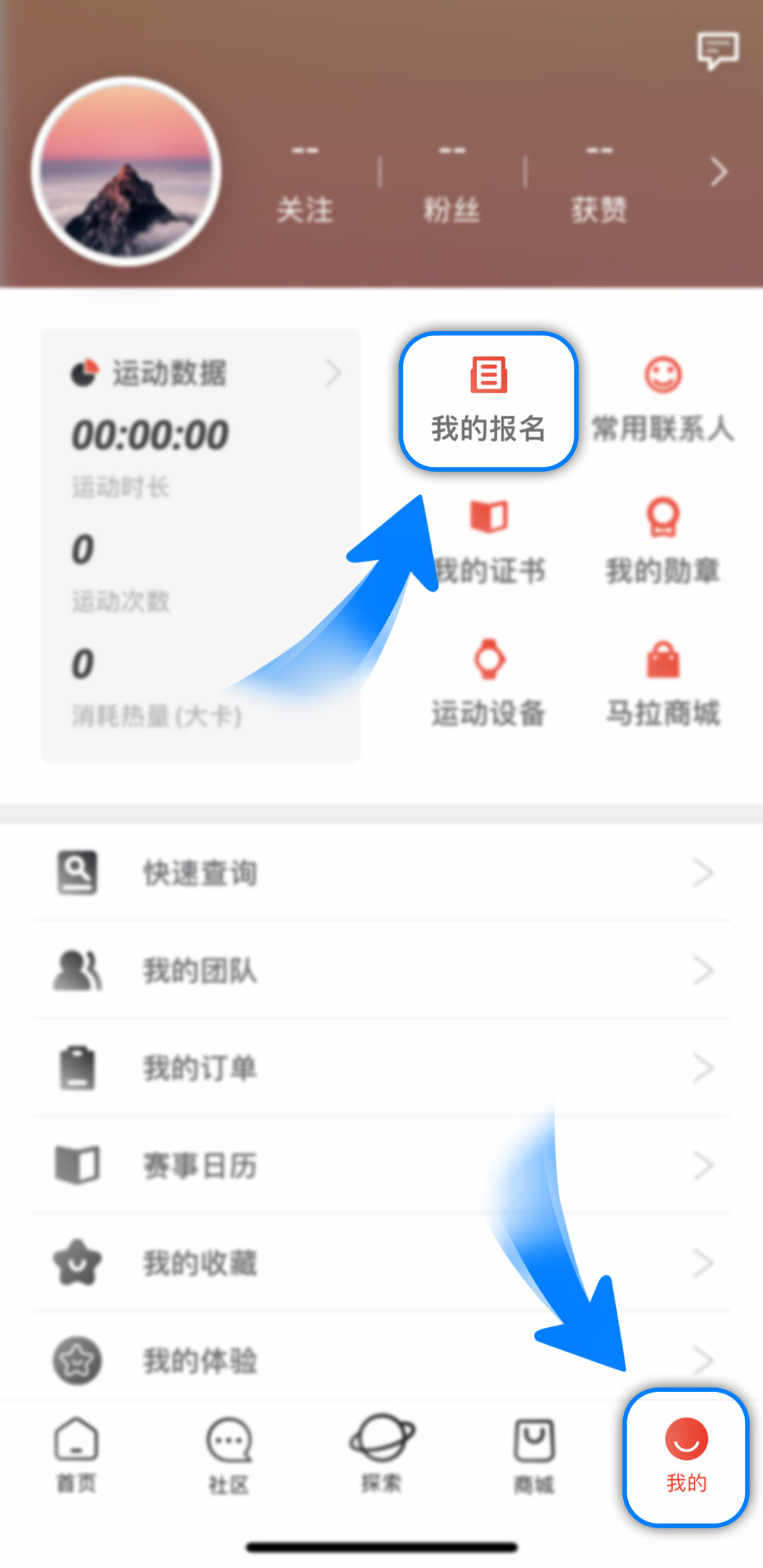View 我的订单
Screen dimensions: 763x1568
click(x=381, y=1068)
